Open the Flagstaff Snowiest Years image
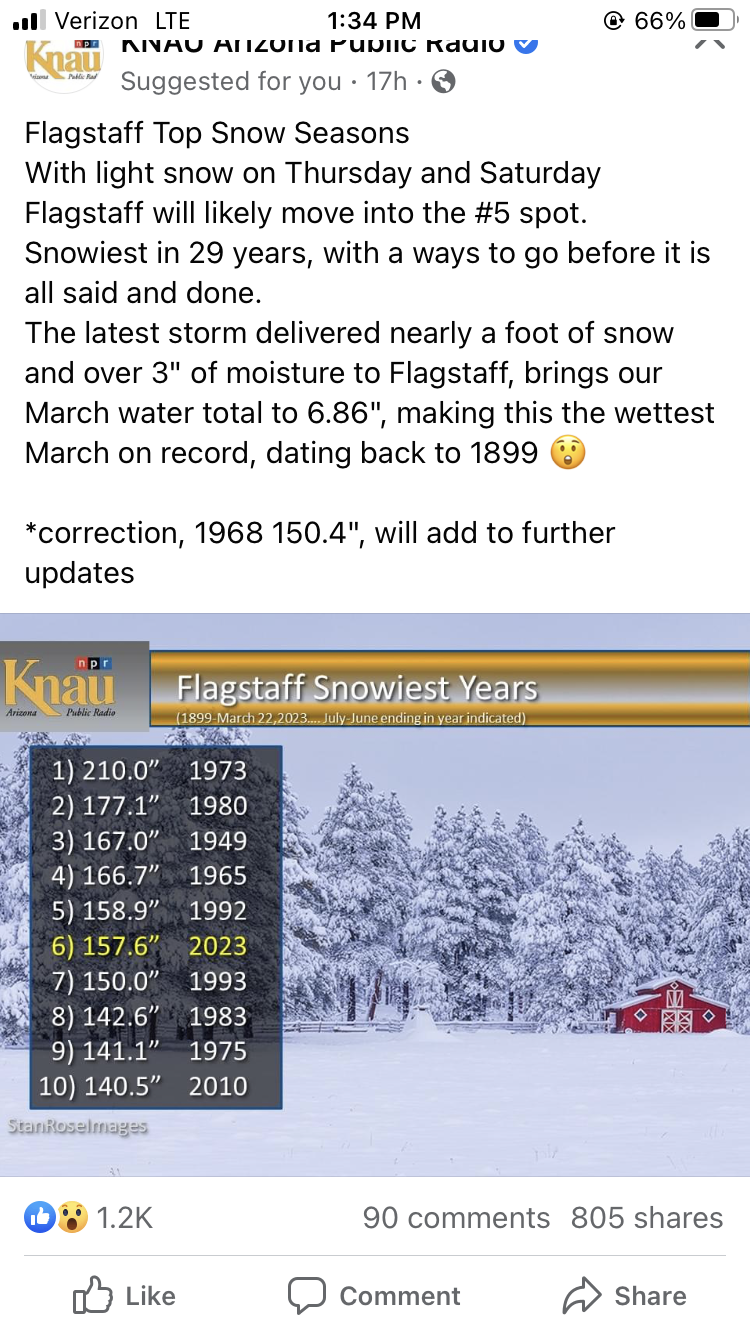Screen dimensions: 750x1334 point(375,894)
